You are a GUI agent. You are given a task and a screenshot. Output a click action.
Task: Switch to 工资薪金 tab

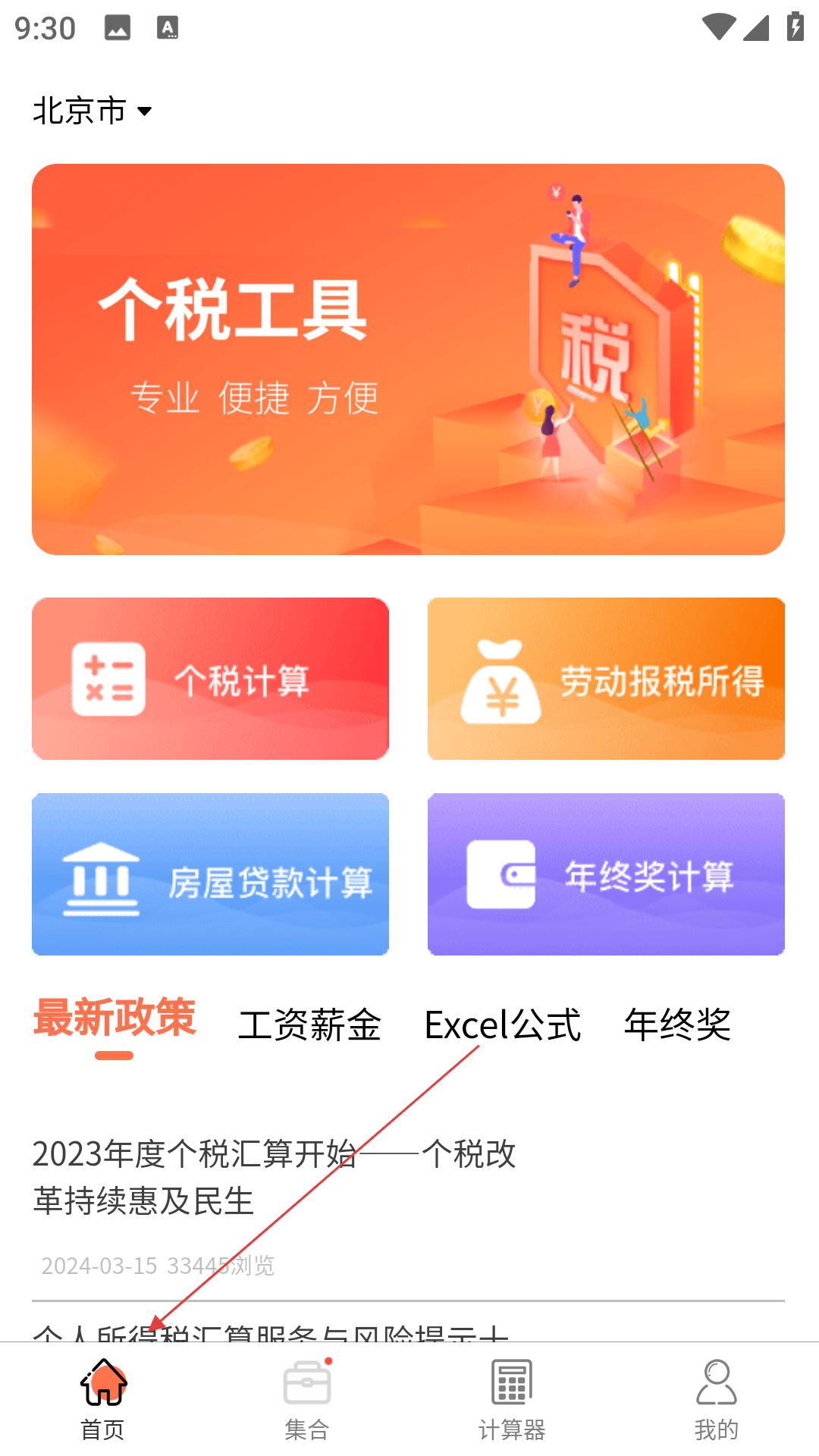(x=309, y=1025)
